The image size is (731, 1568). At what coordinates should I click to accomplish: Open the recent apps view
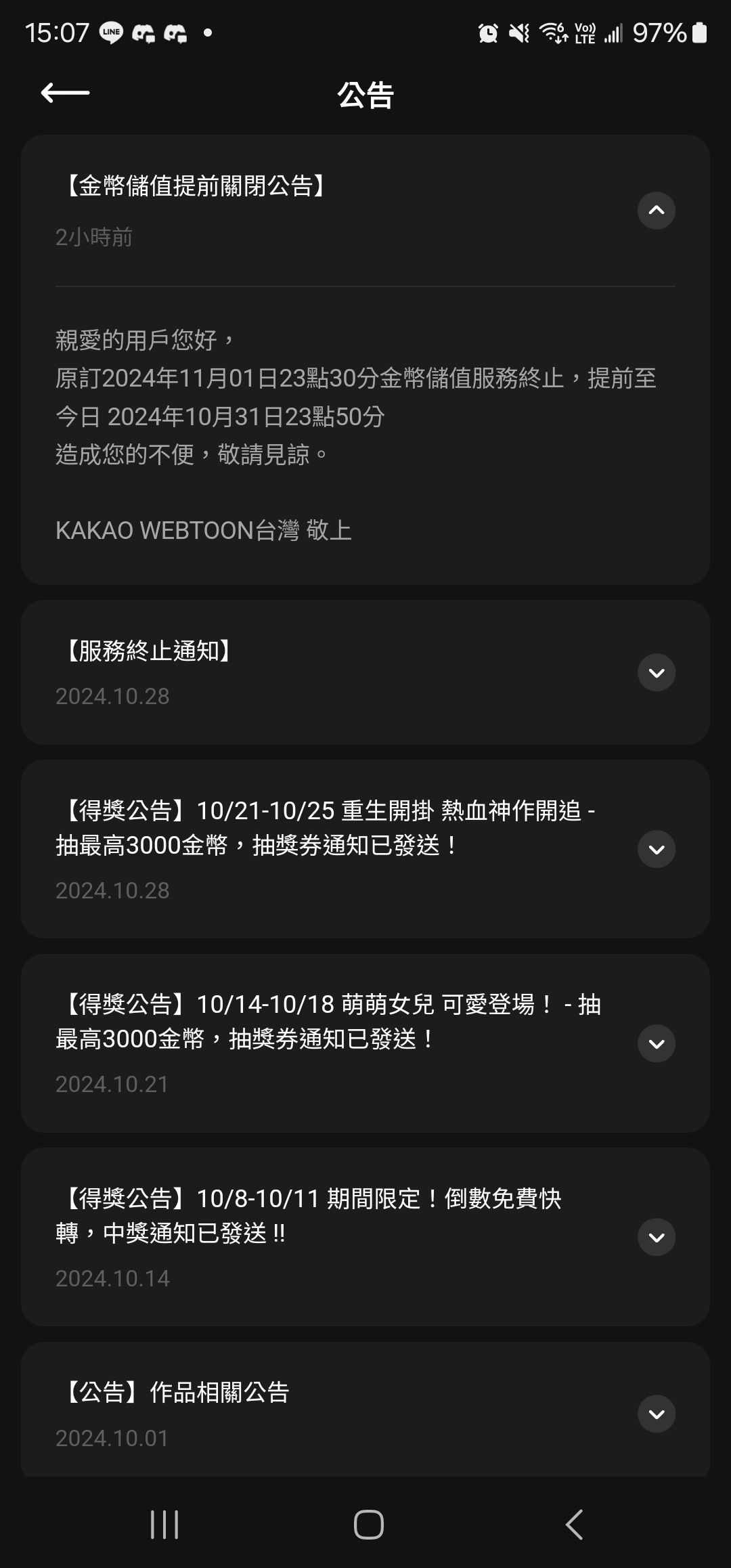point(164,1525)
